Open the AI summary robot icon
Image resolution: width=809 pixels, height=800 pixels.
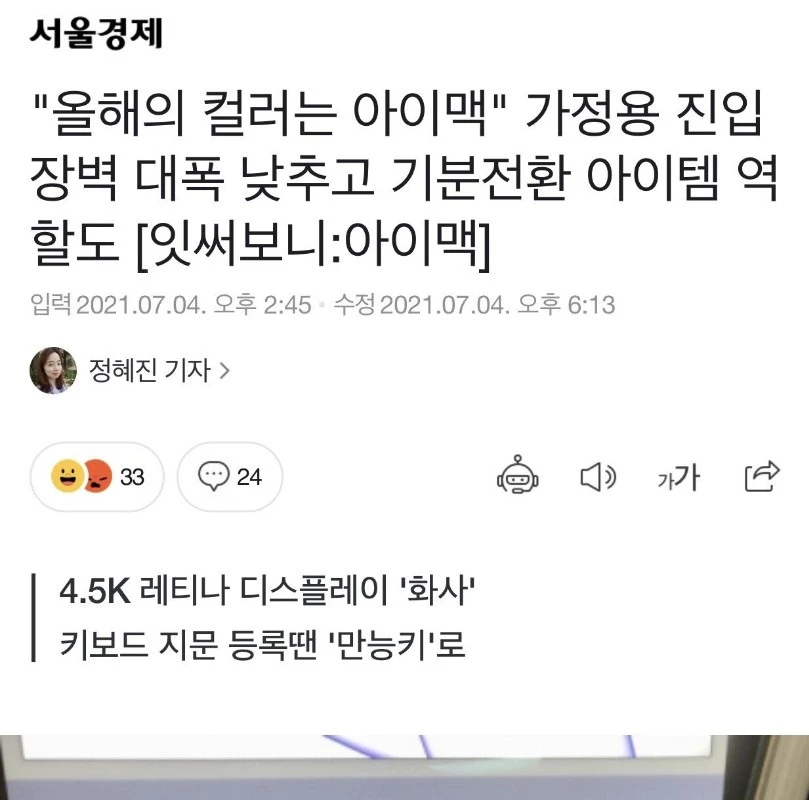tap(517, 477)
